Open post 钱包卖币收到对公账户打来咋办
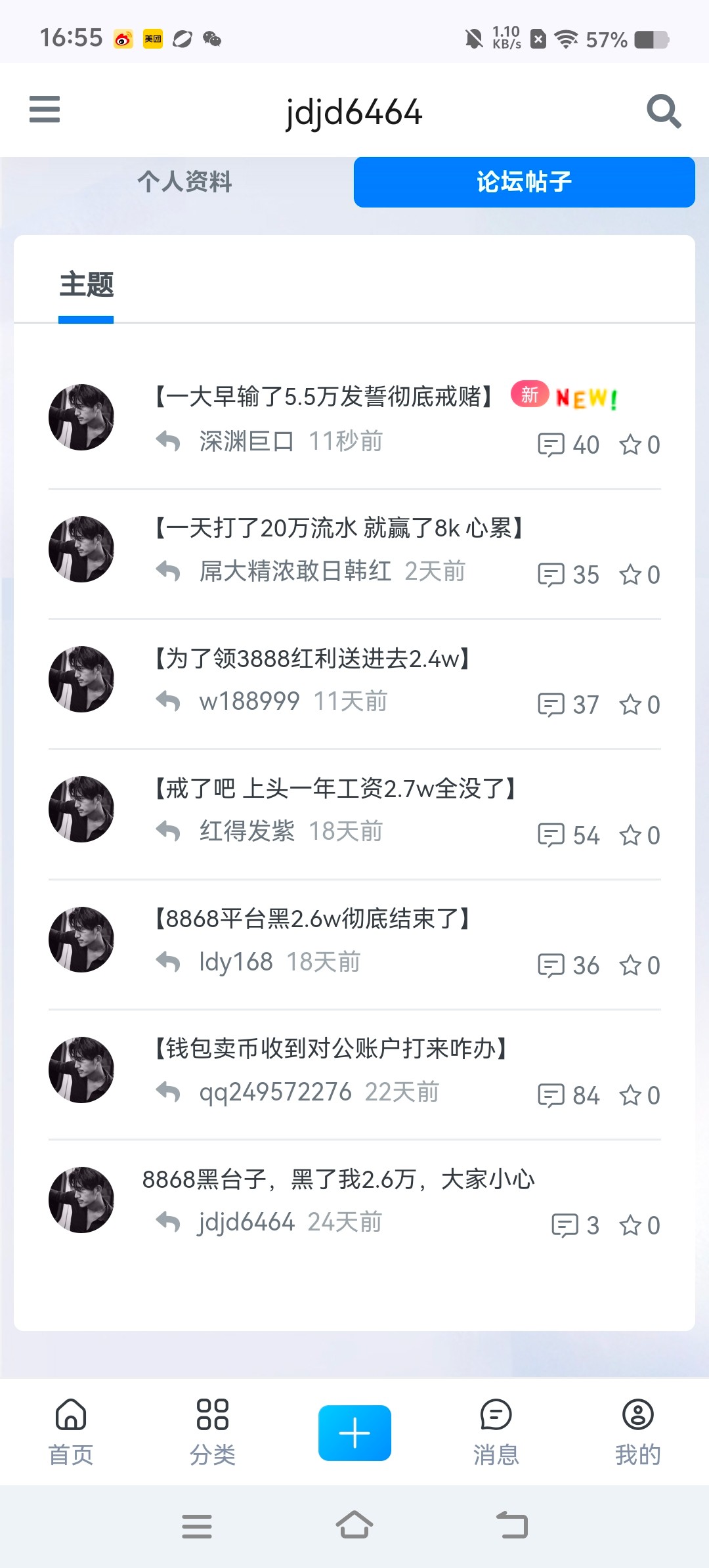709x1568 pixels. [331, 1049]
